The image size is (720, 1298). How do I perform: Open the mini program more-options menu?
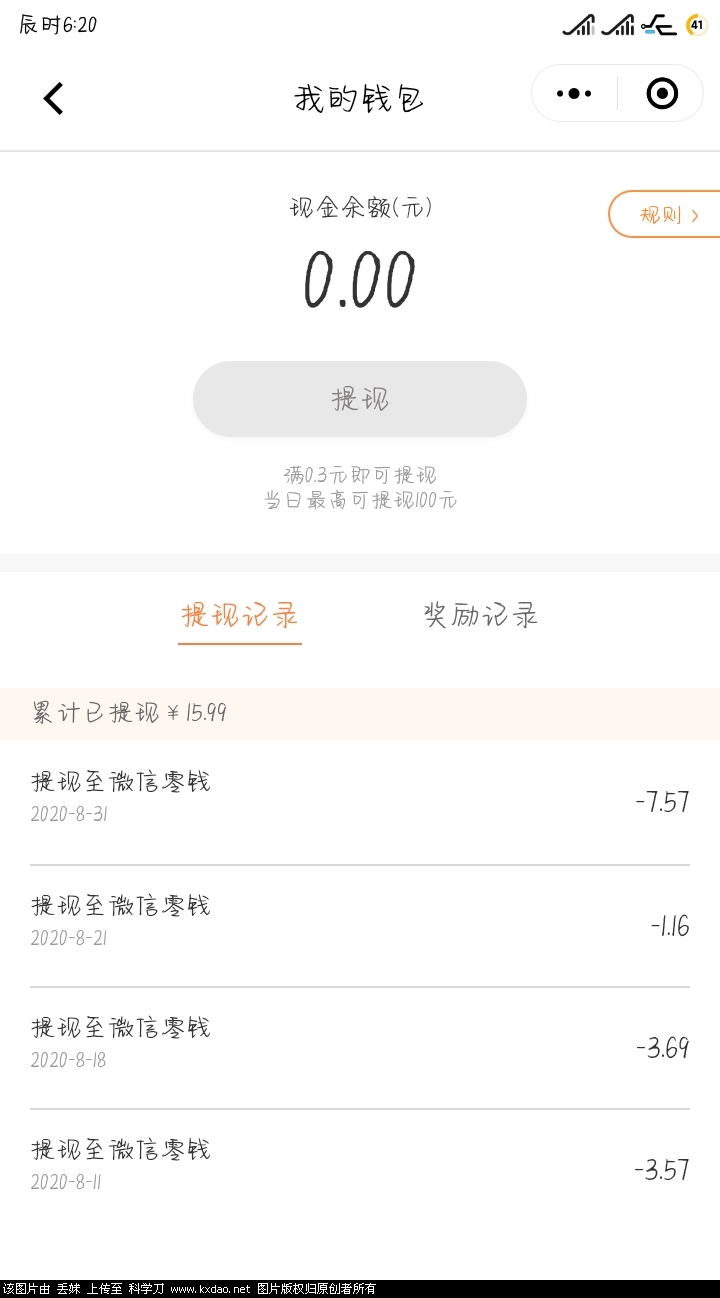574,94
